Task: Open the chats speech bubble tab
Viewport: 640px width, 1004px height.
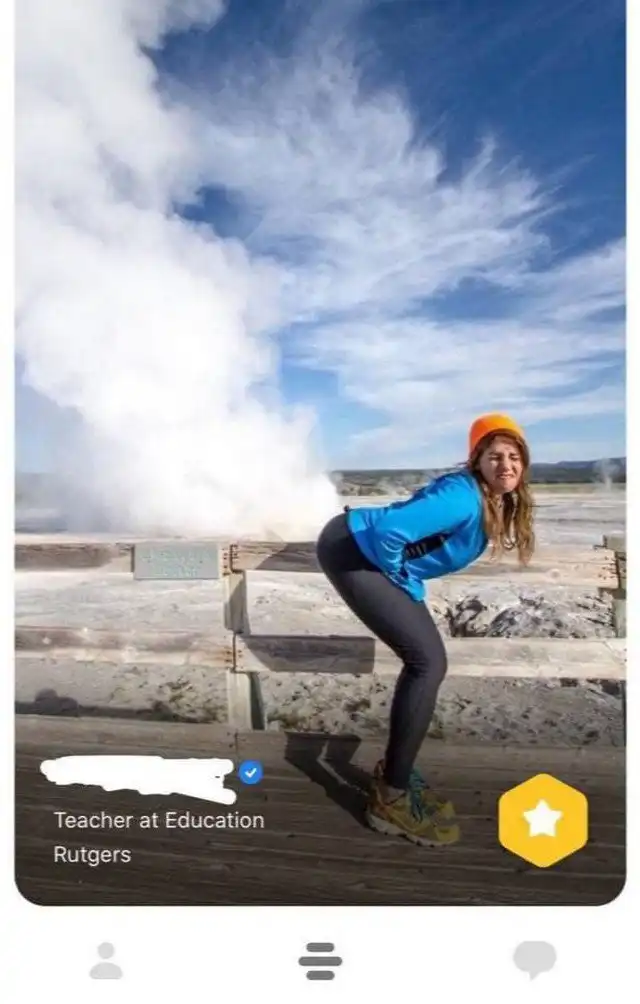Action: pos(534,960)
